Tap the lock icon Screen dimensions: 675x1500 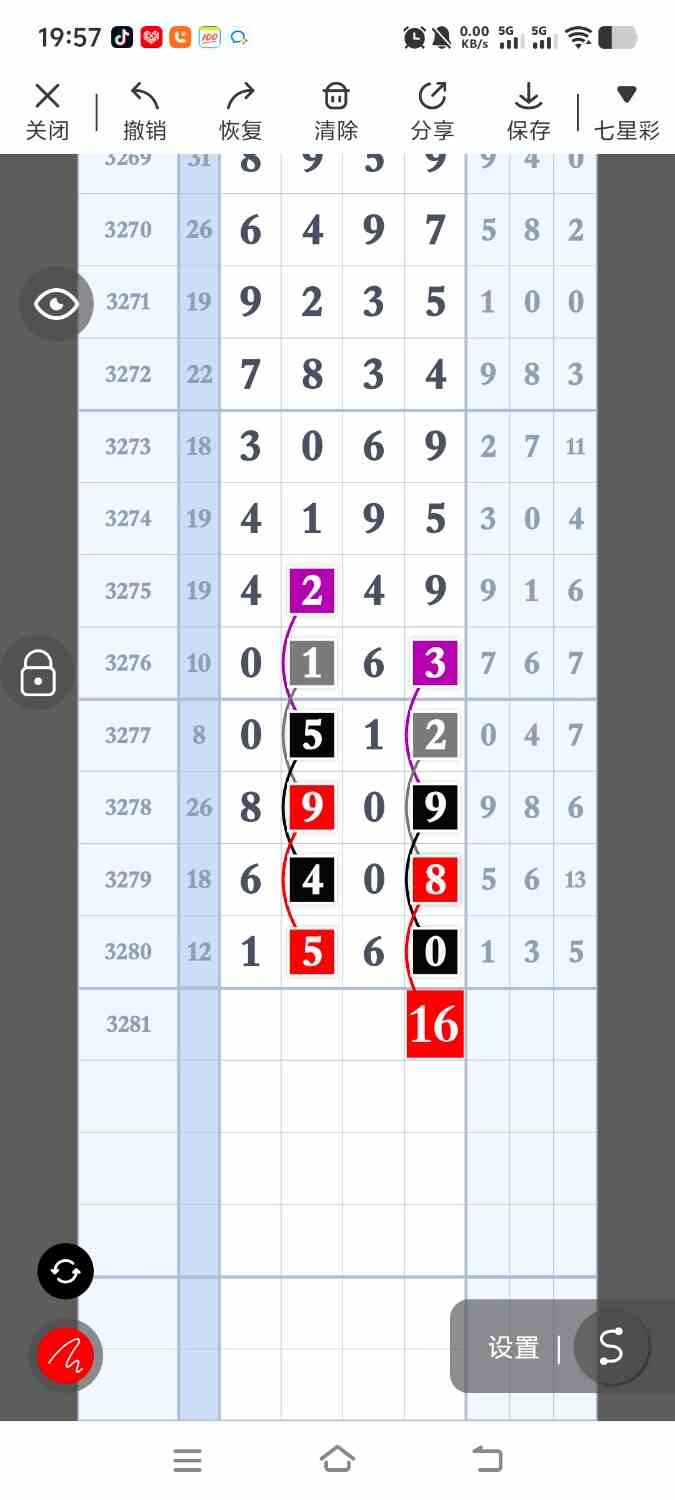(38, 672)
